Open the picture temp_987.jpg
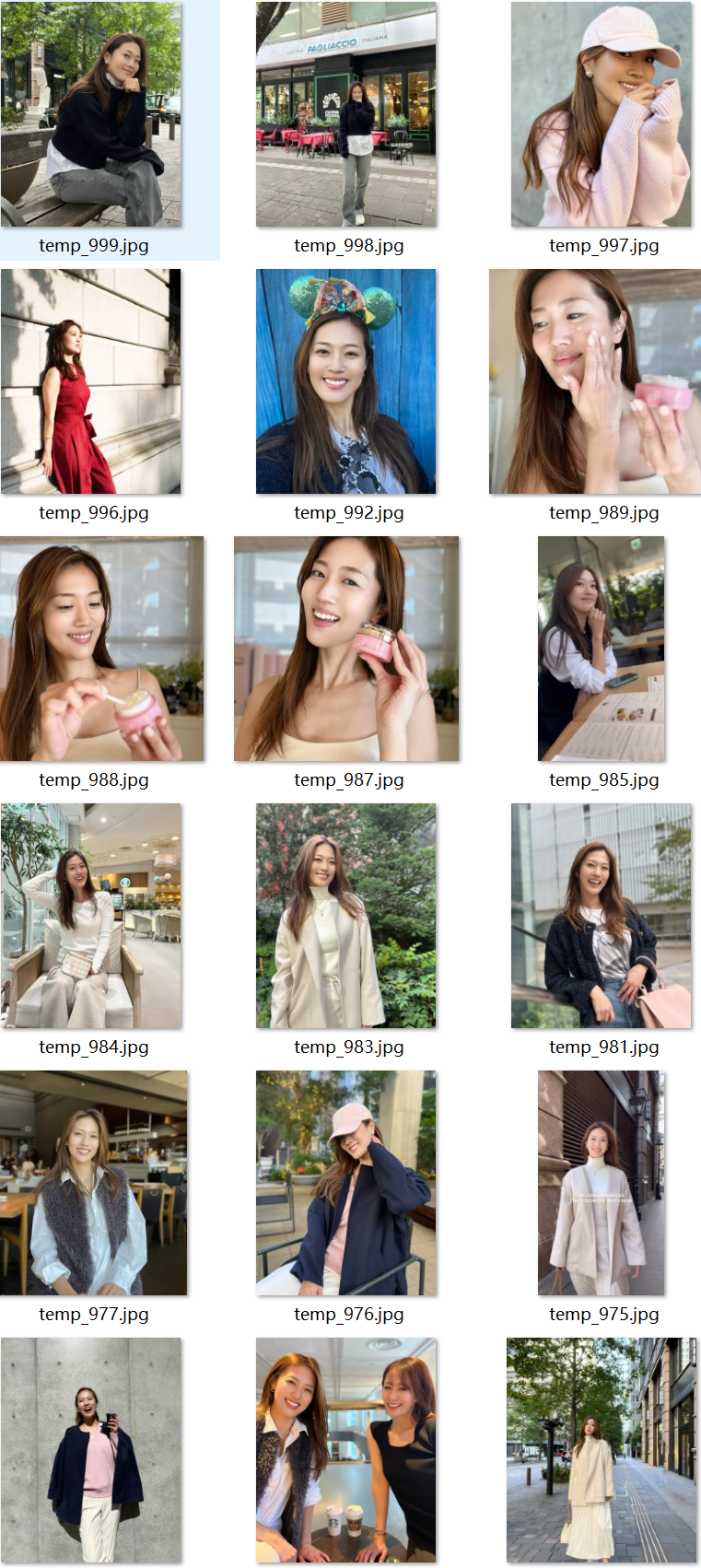This screenshot has height=1568, width=701. point(346,649)
